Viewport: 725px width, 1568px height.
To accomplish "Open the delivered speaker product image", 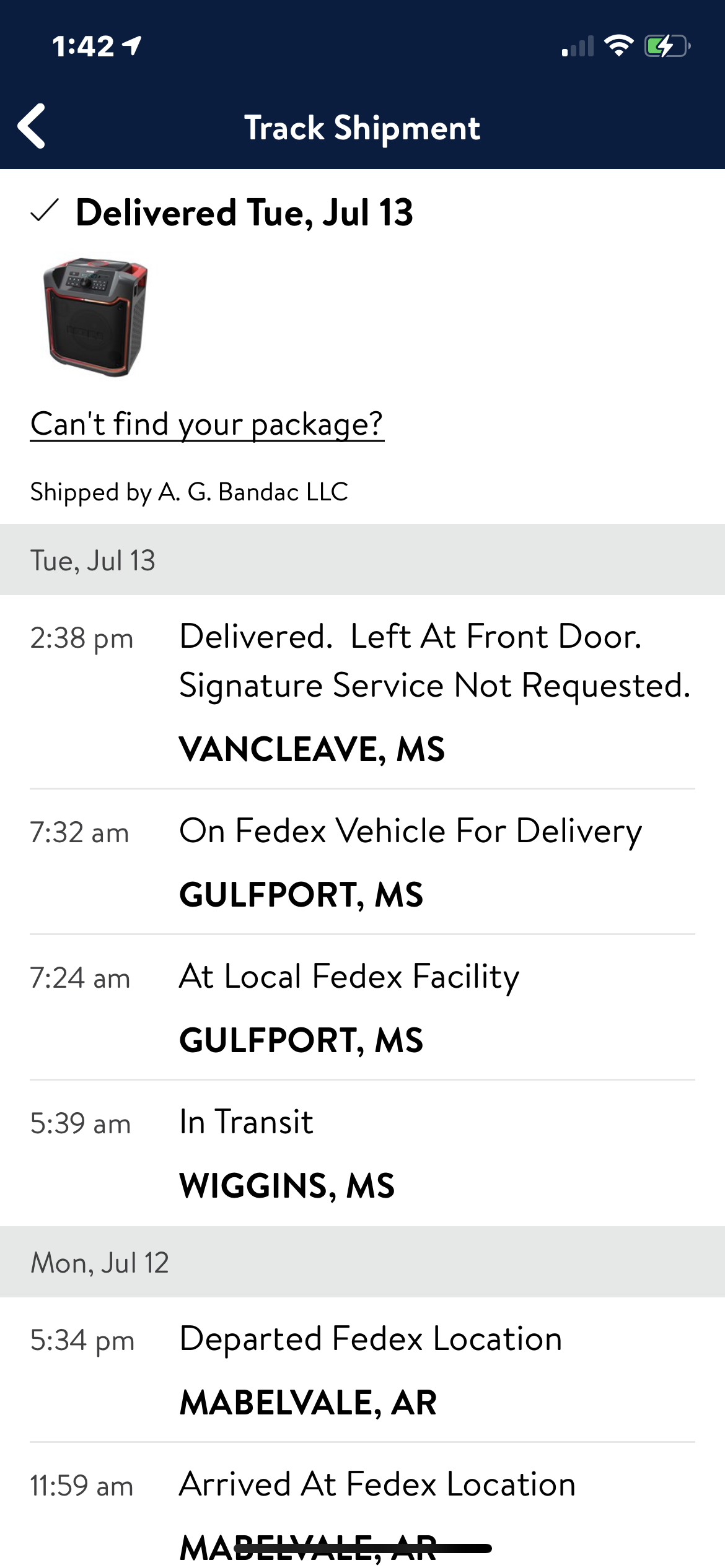I will click(x=95, y=318).
